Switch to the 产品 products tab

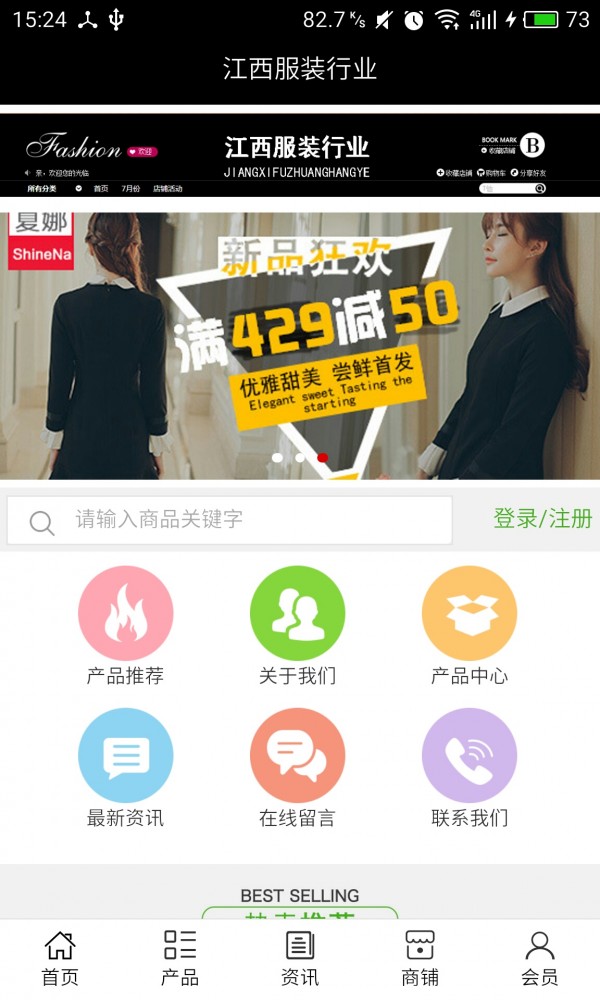pos(180,958)
